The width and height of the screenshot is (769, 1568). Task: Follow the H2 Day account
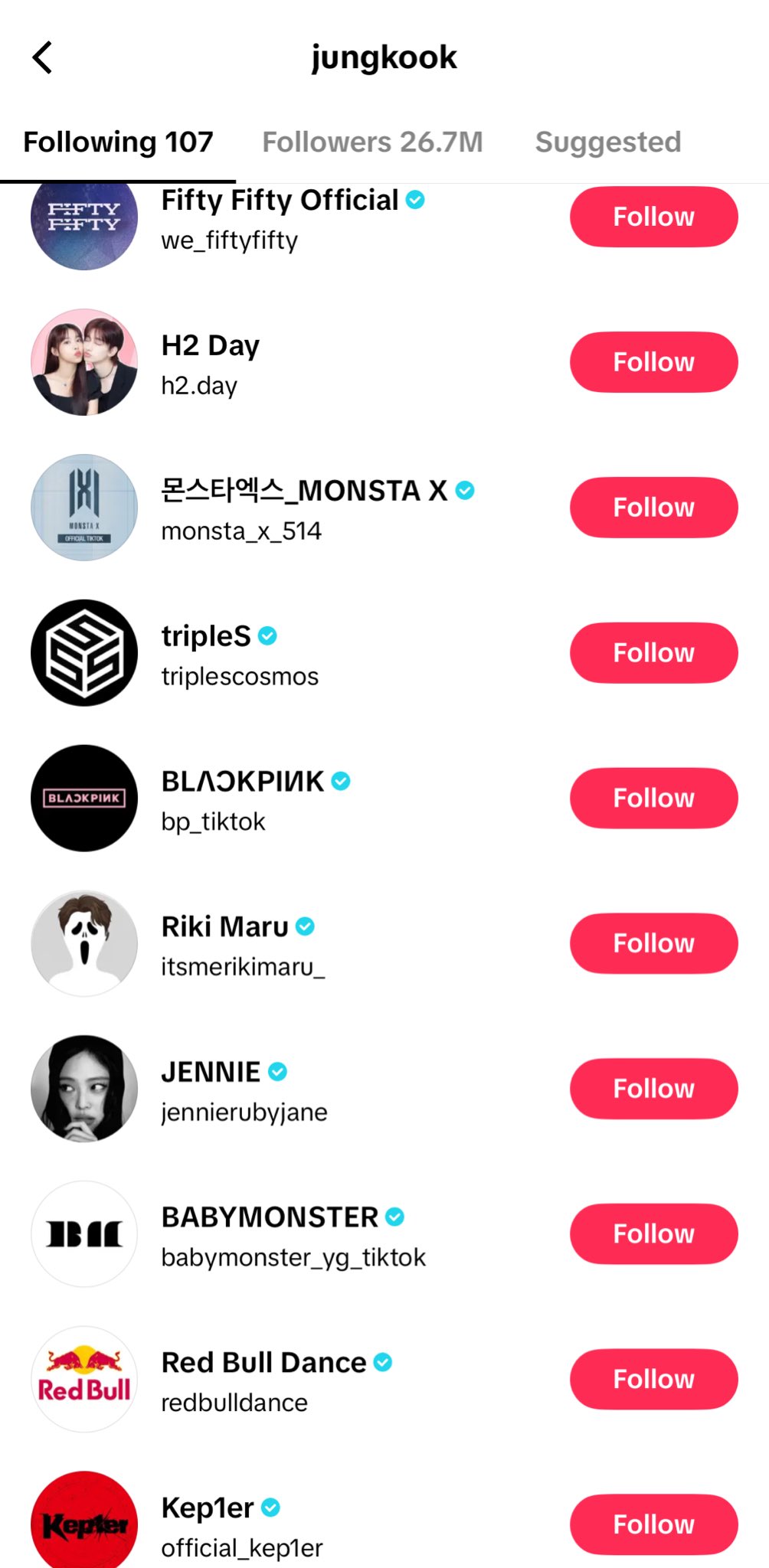[x=653, y=362]
